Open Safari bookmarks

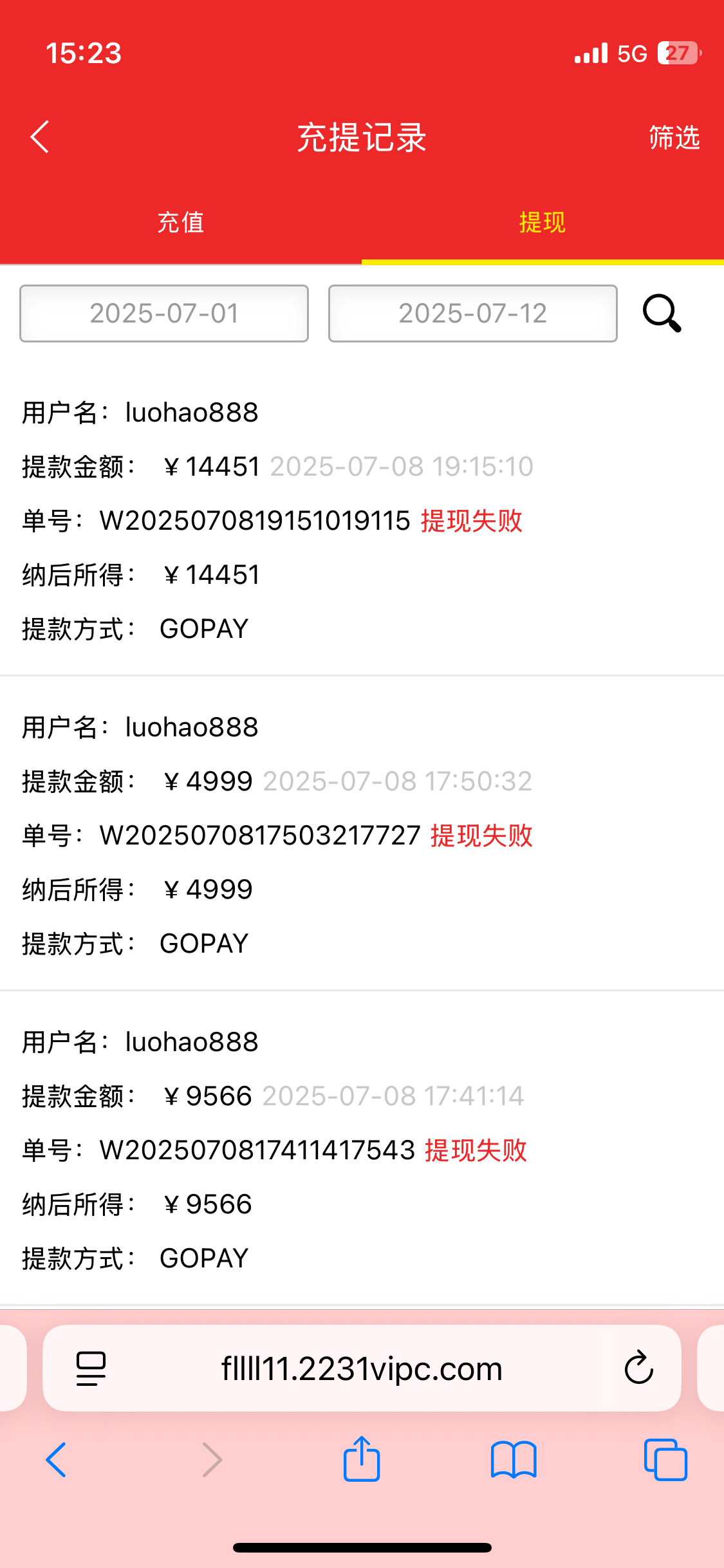point(514,1460)
